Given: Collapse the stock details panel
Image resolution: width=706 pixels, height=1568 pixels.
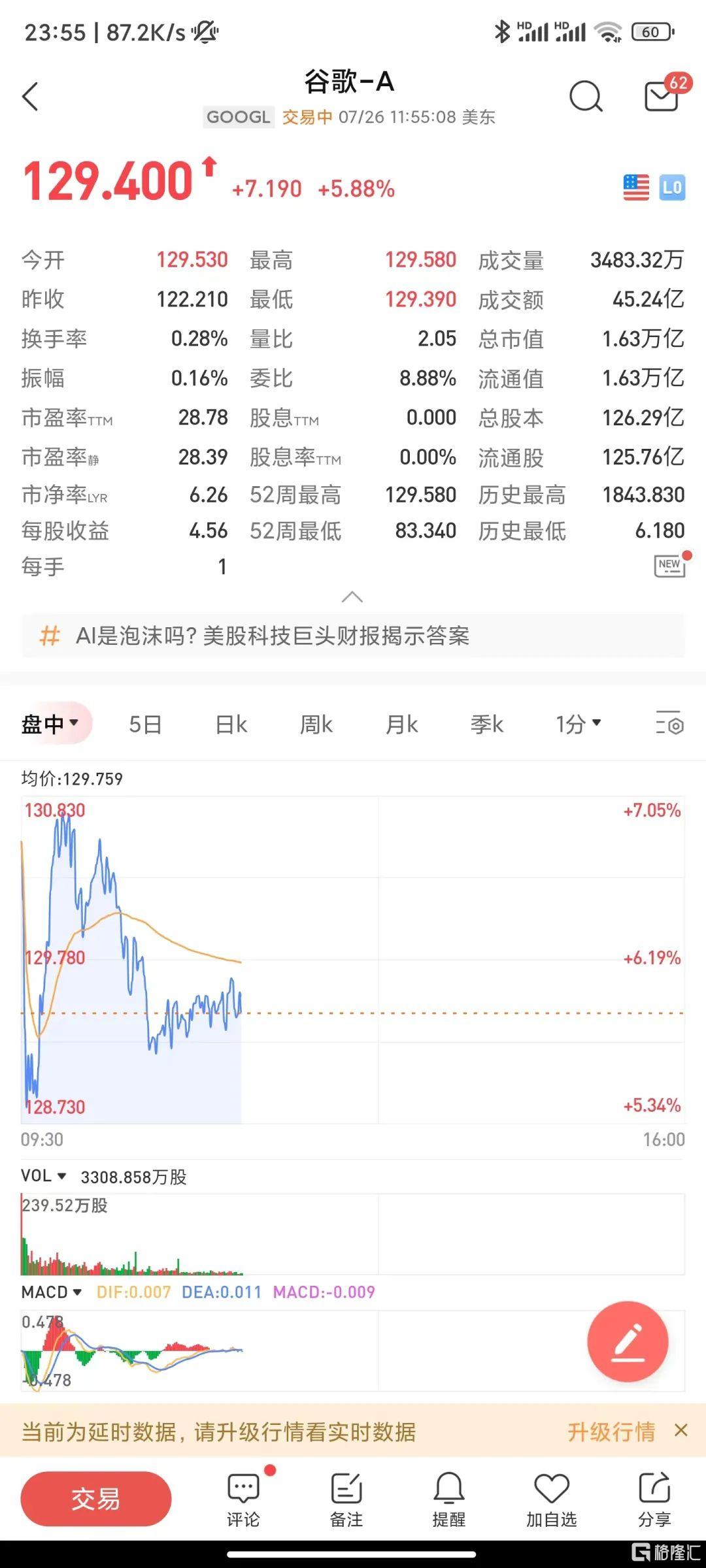Looking at the screenshot, I should pyautogui.click(x=352, y=596).
